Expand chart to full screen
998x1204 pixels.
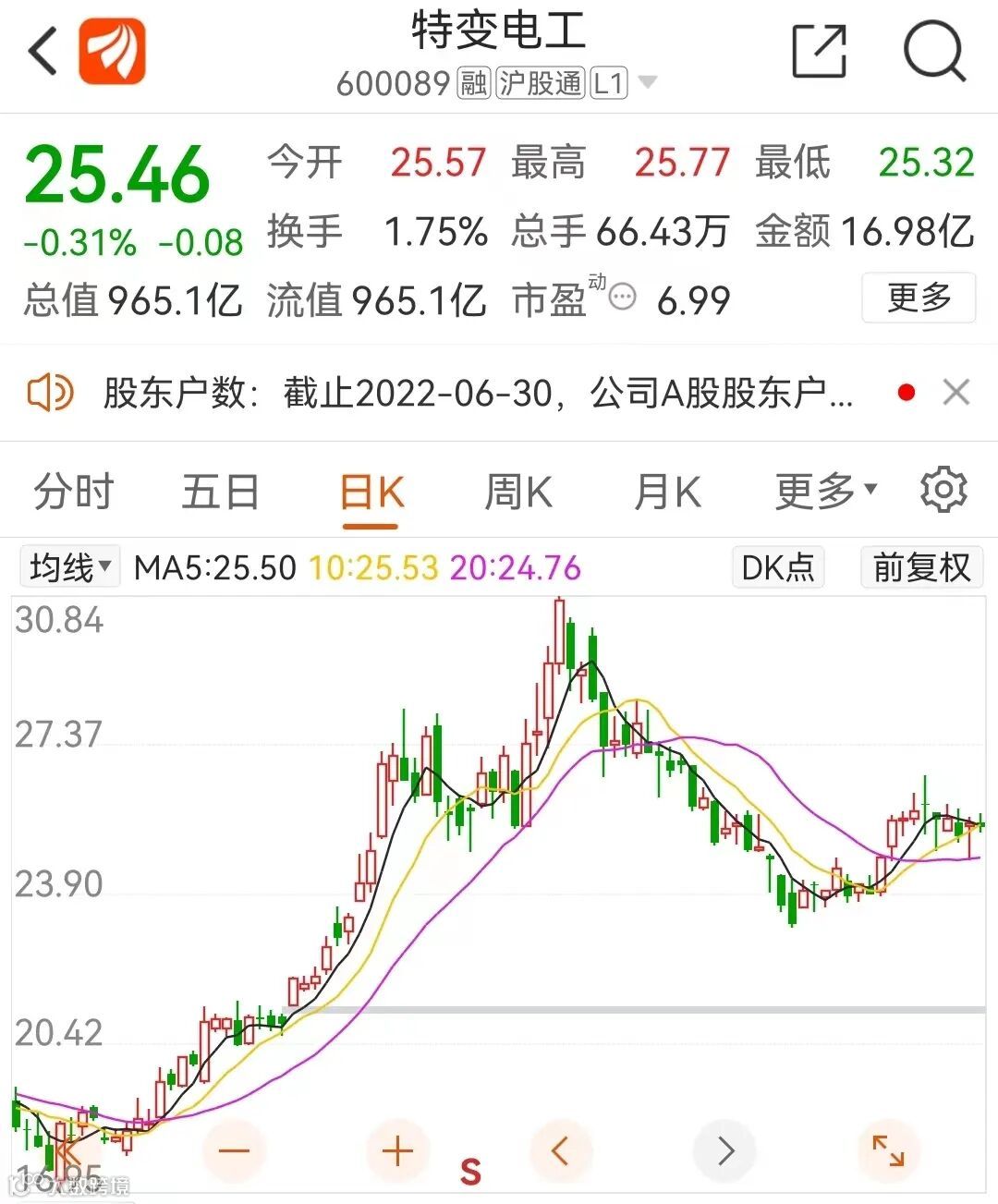coord(888,1151)
